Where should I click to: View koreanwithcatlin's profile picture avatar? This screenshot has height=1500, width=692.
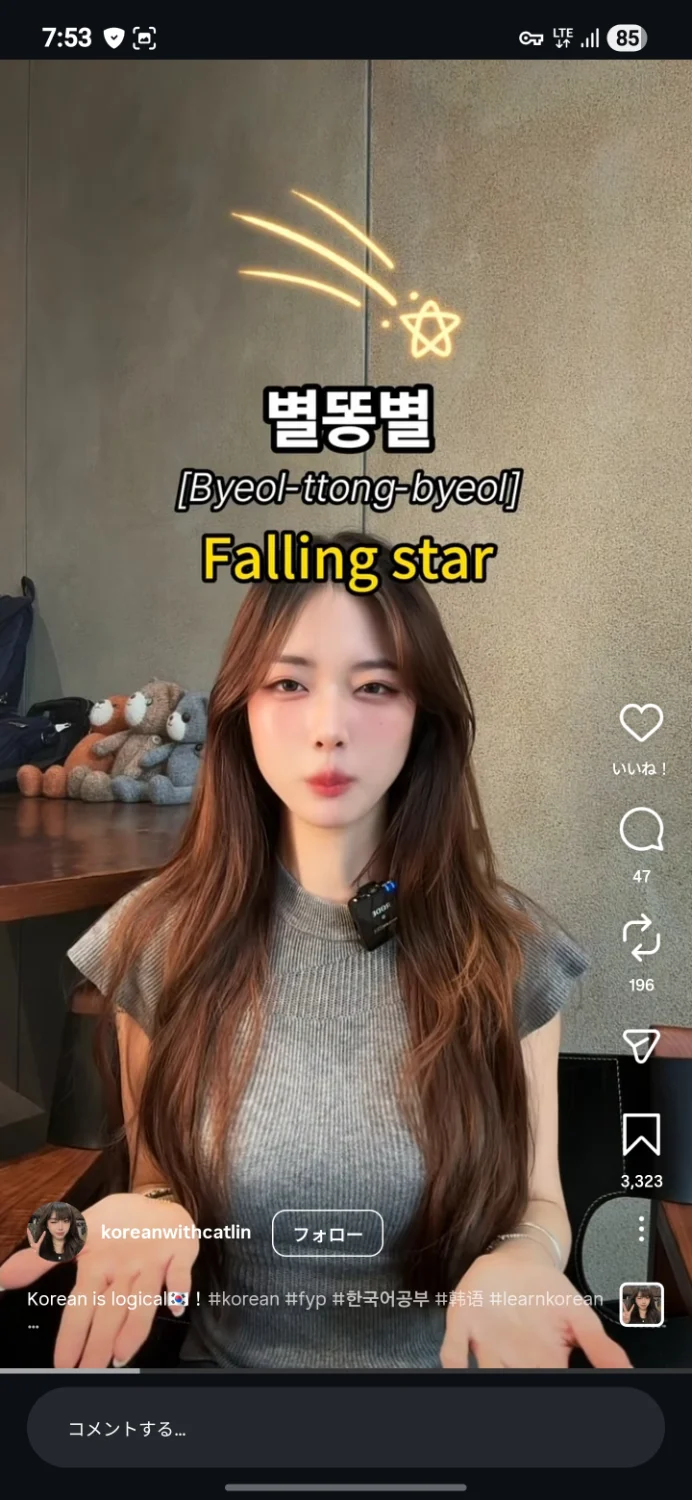(56, 1232)
